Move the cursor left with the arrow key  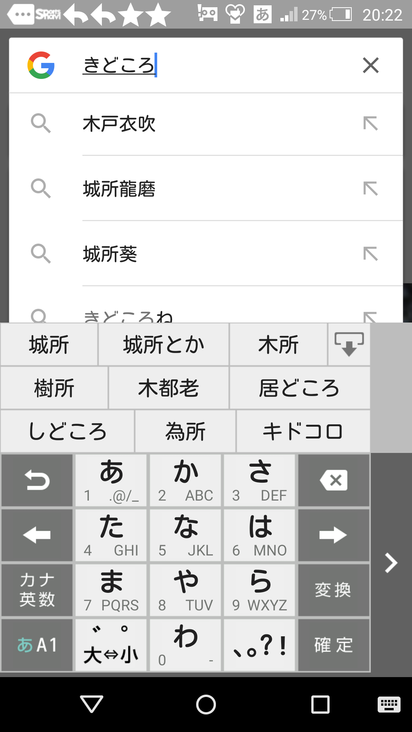[x=37, y=535]
